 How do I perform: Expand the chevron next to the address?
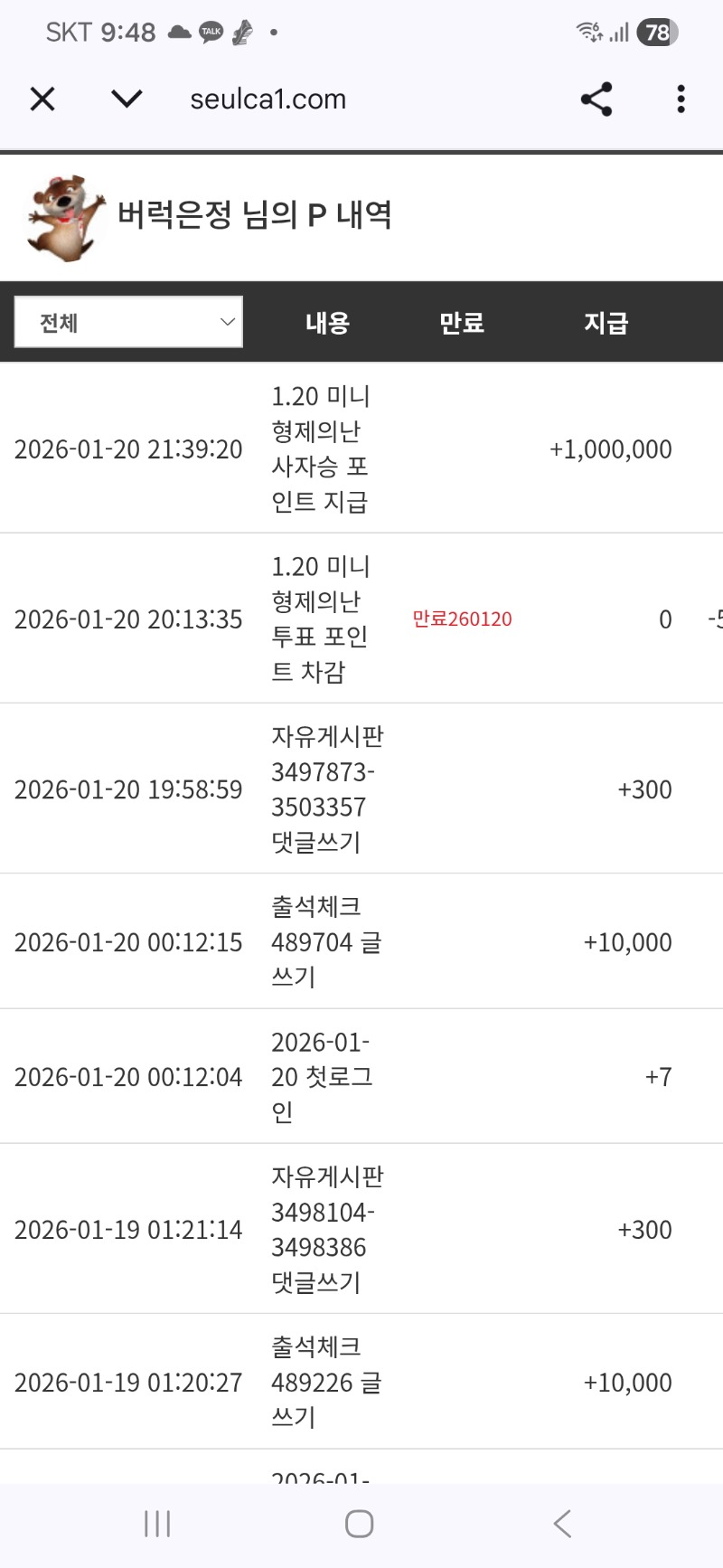[x=127, y=99]
